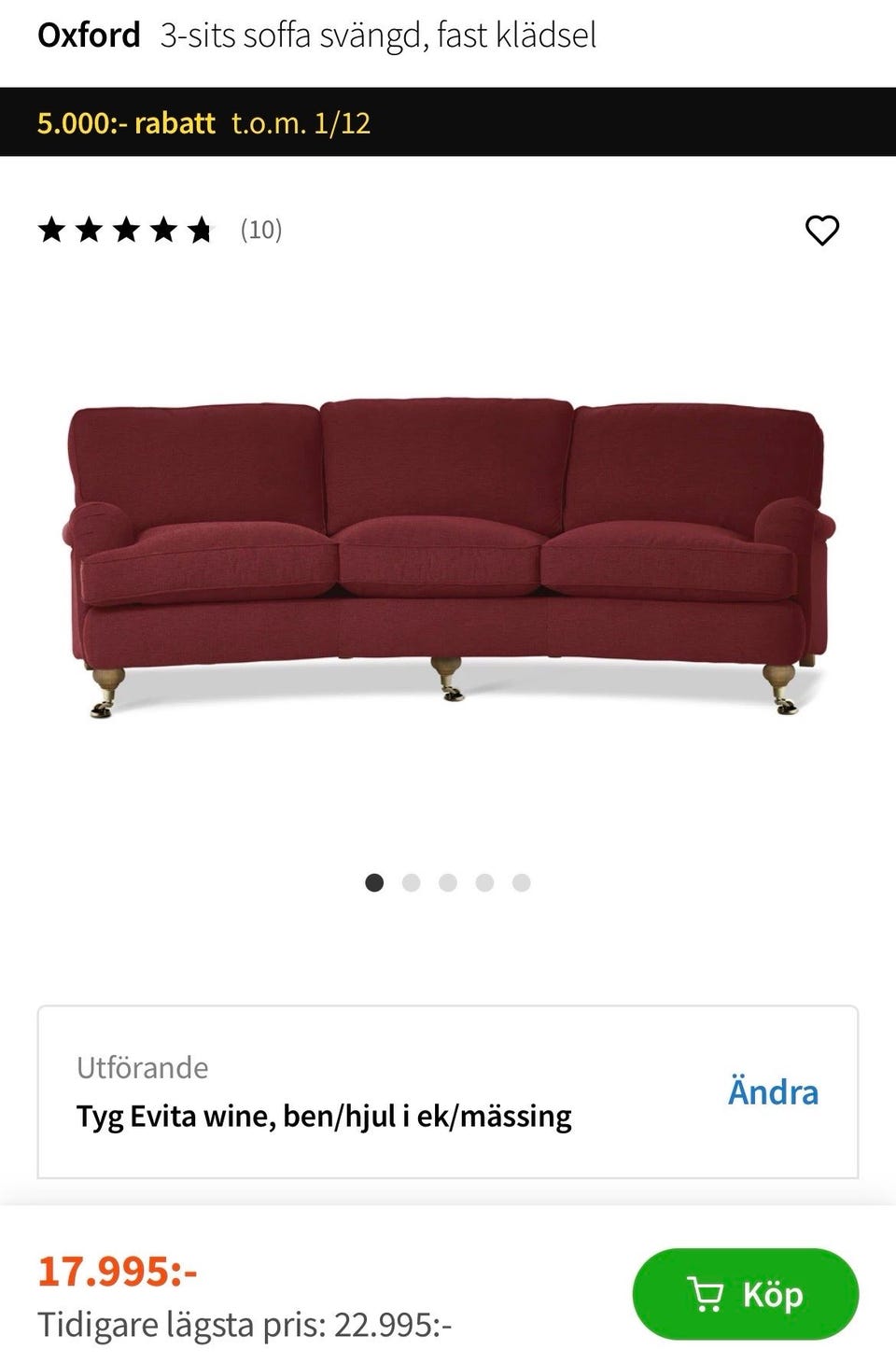Expand the Utförande configuration panel

click(448, 1090)
